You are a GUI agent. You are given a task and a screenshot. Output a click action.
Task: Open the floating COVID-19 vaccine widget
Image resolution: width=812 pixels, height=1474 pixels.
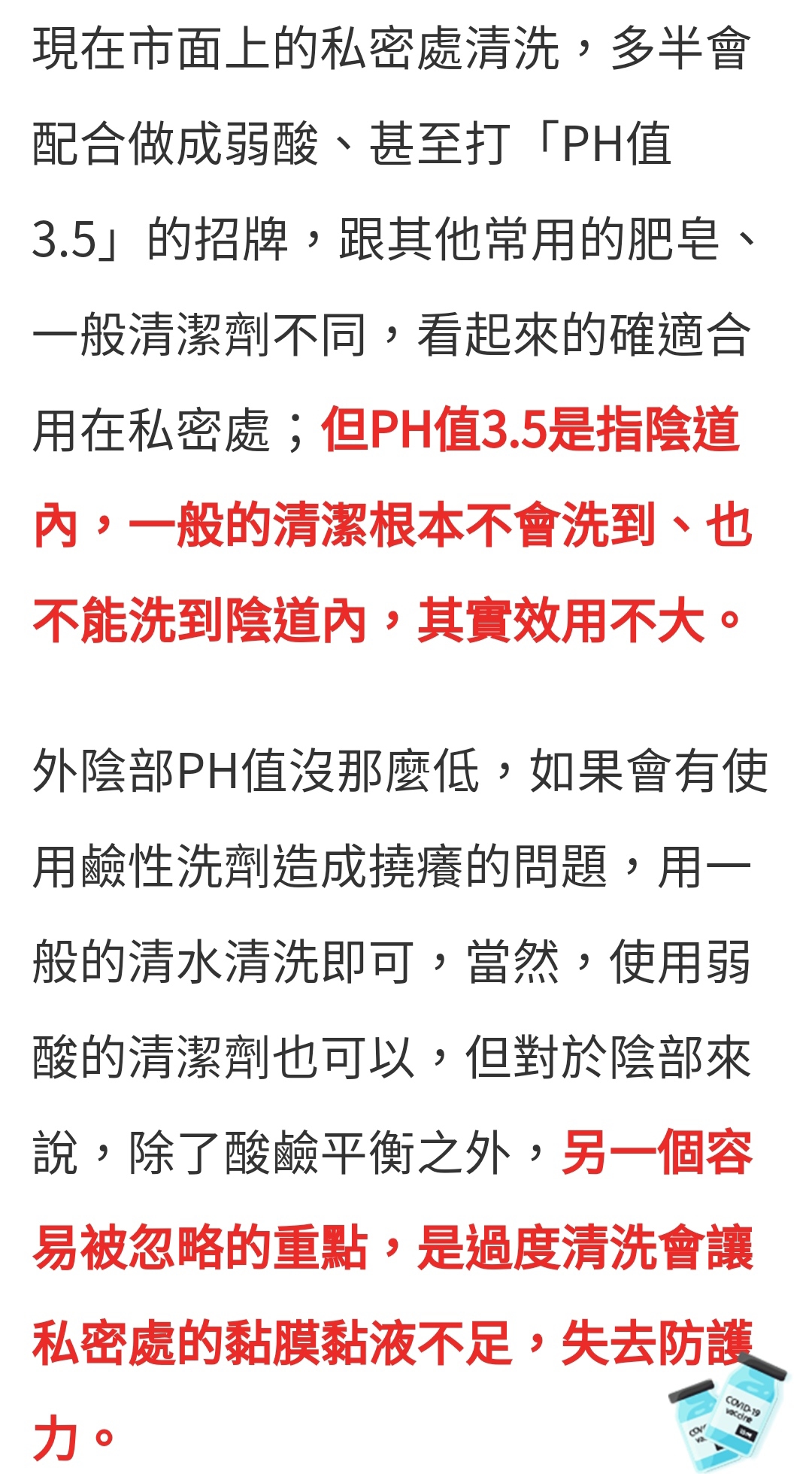728,1412
